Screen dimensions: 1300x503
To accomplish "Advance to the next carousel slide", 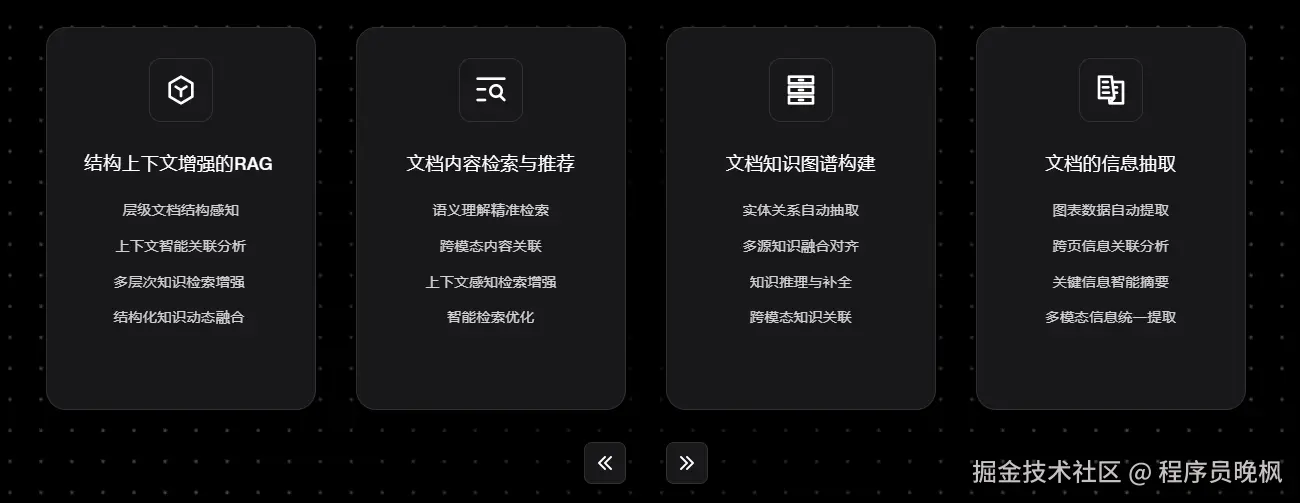I will click(686, 463).
